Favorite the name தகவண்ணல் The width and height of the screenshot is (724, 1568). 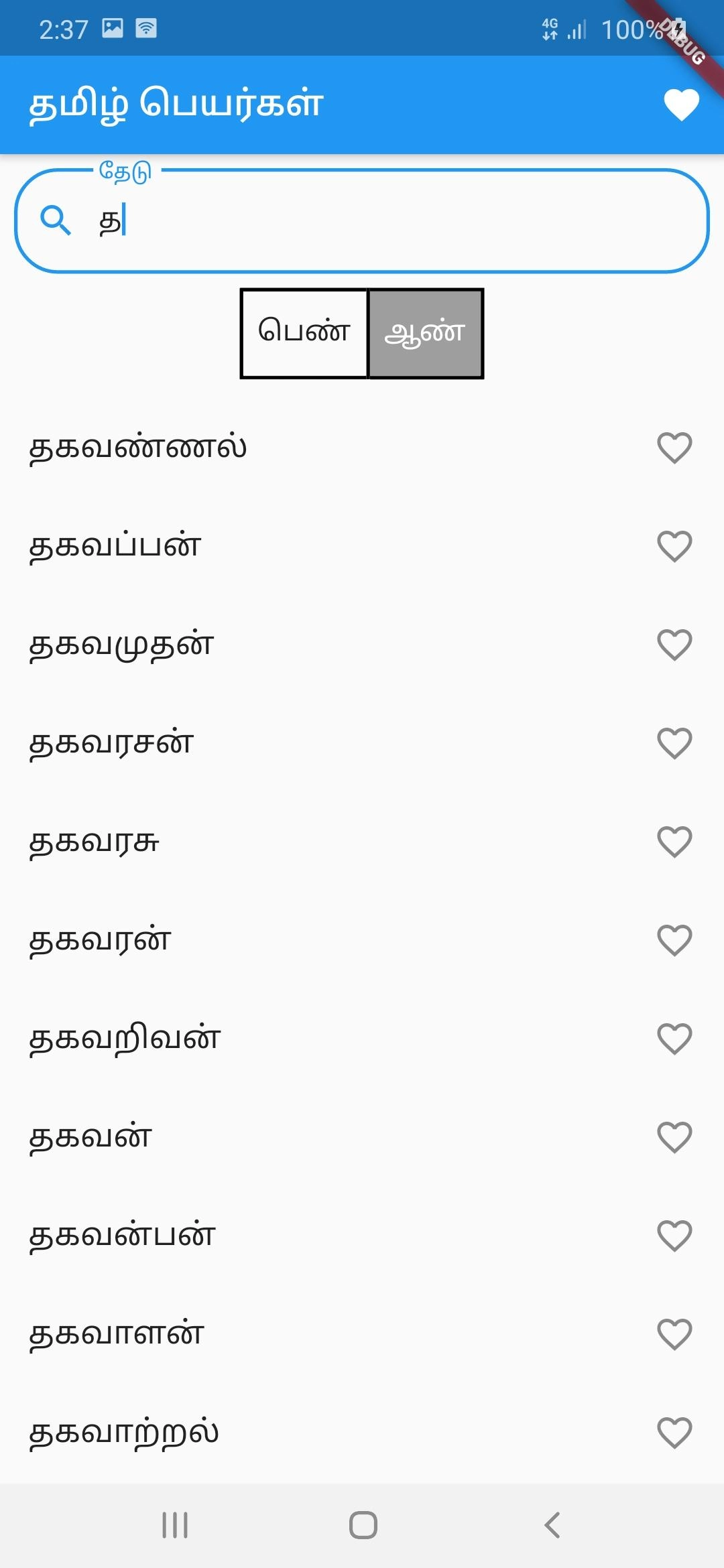674,448
